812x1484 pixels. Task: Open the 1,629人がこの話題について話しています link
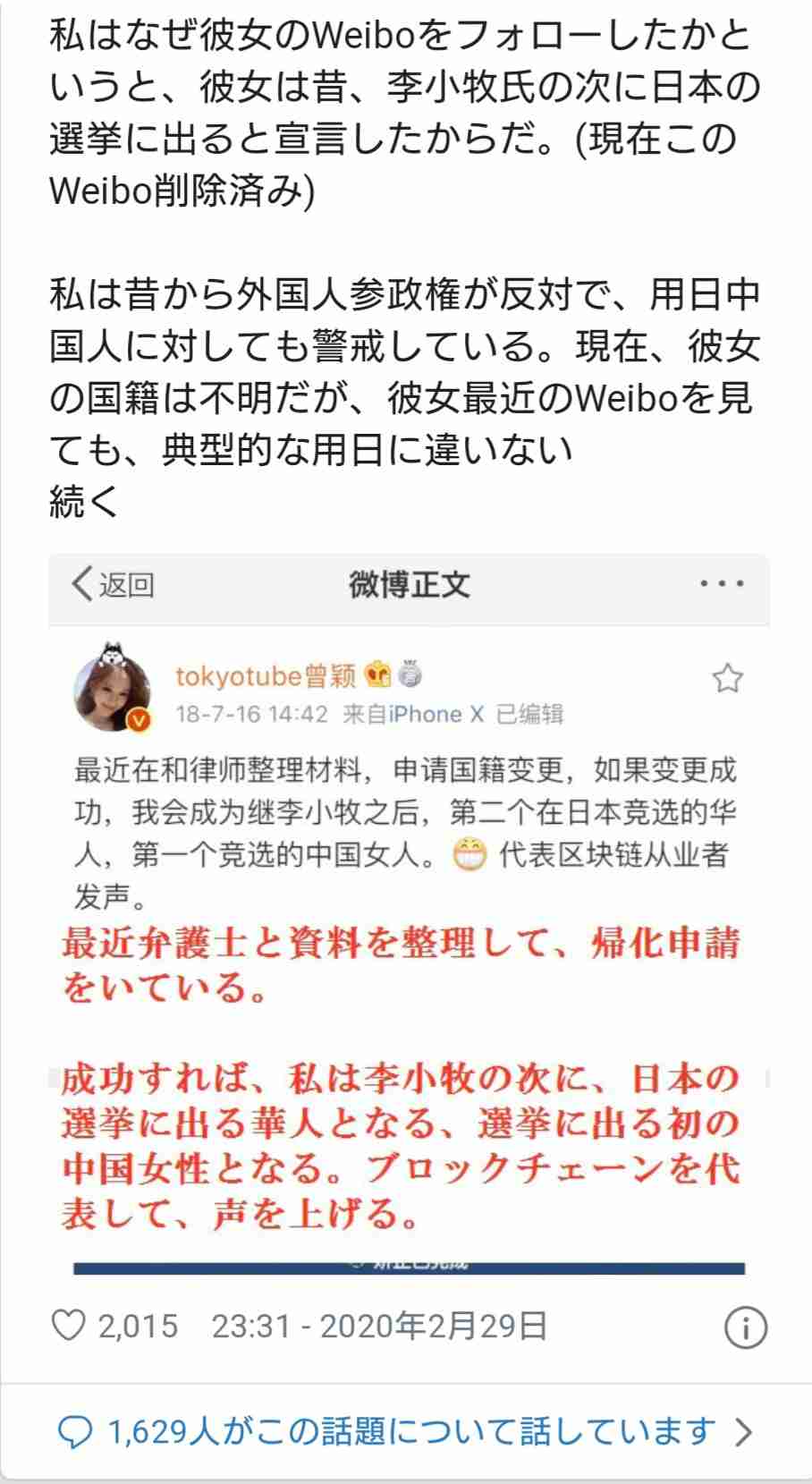404,1432
